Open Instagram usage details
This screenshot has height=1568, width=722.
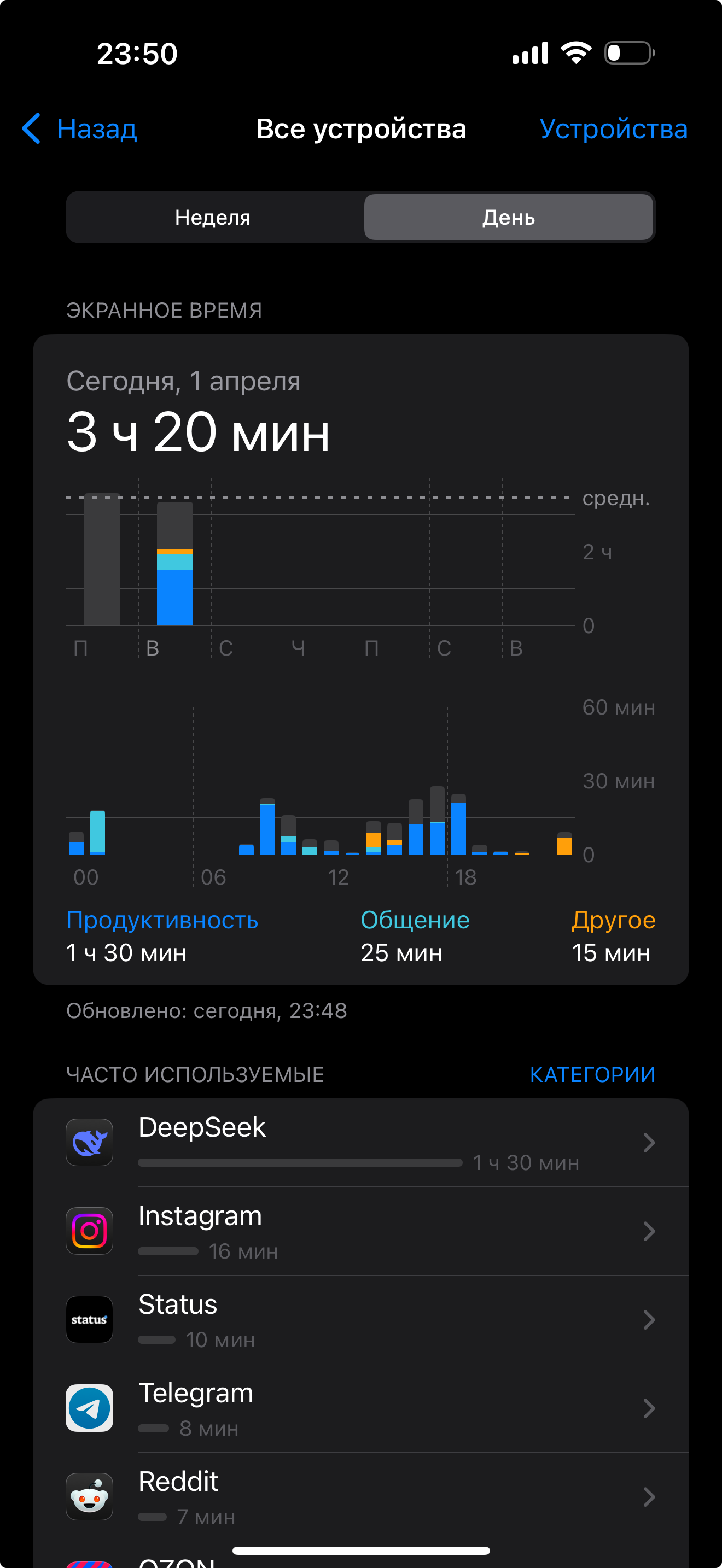(x=361, y=1231)
